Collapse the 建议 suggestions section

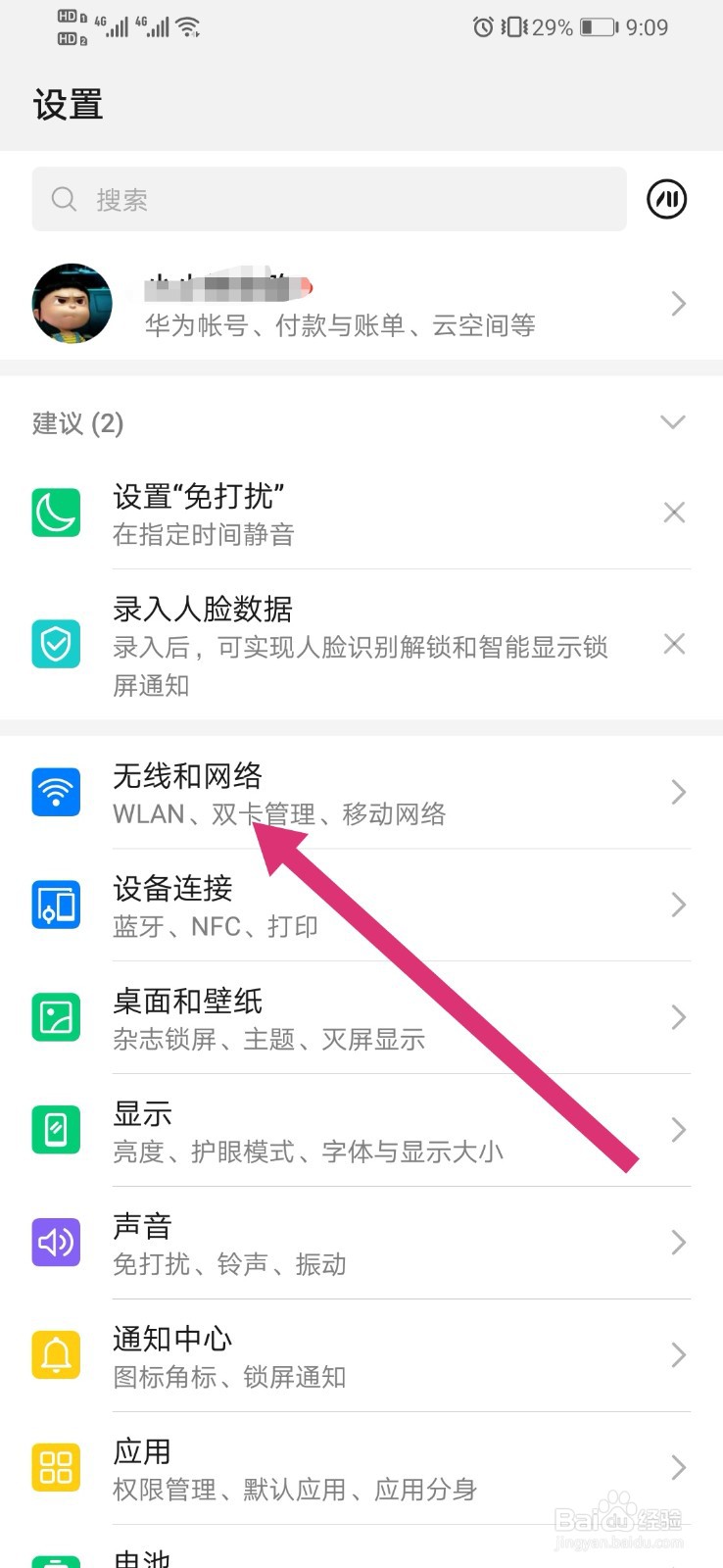tap(673, 422)
